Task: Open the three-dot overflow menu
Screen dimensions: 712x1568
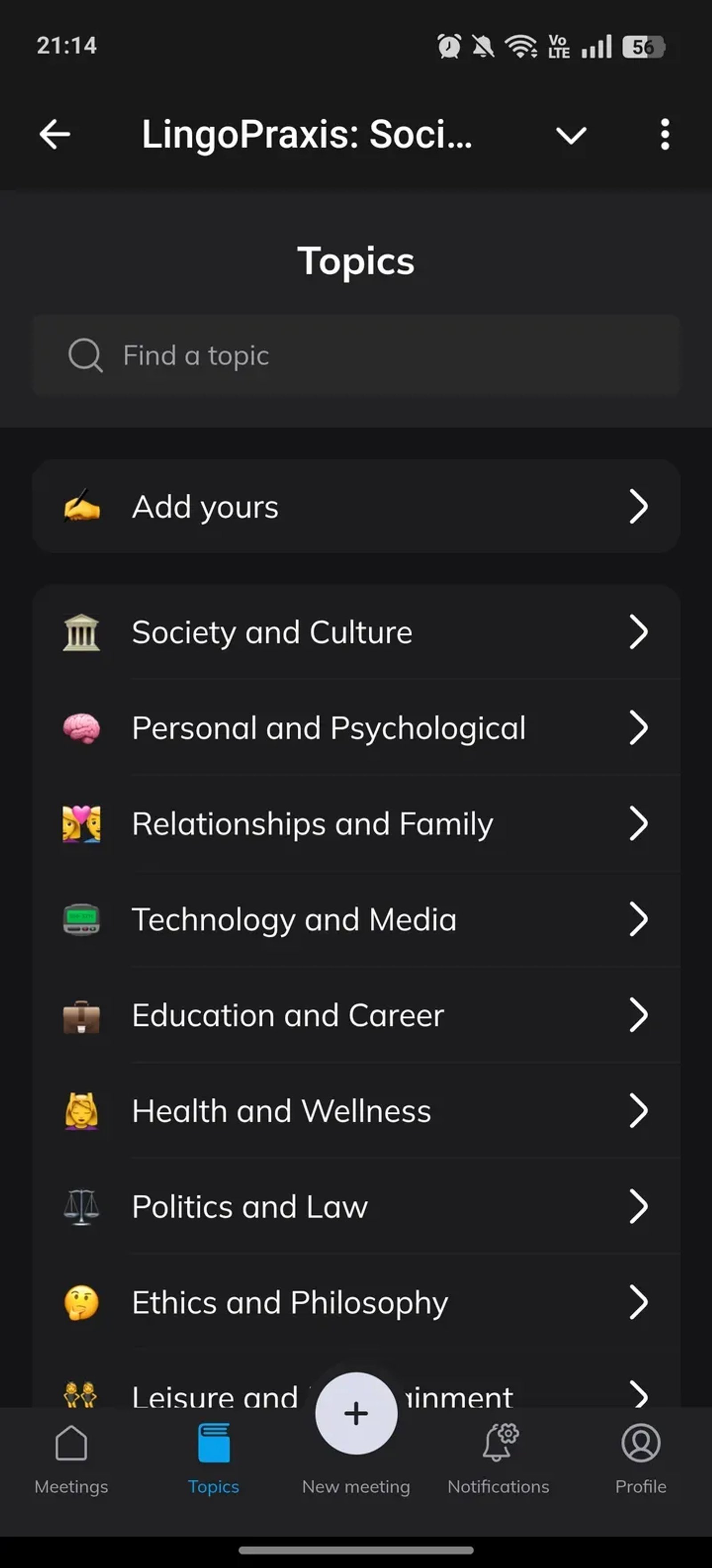Action: pos(664,135)
